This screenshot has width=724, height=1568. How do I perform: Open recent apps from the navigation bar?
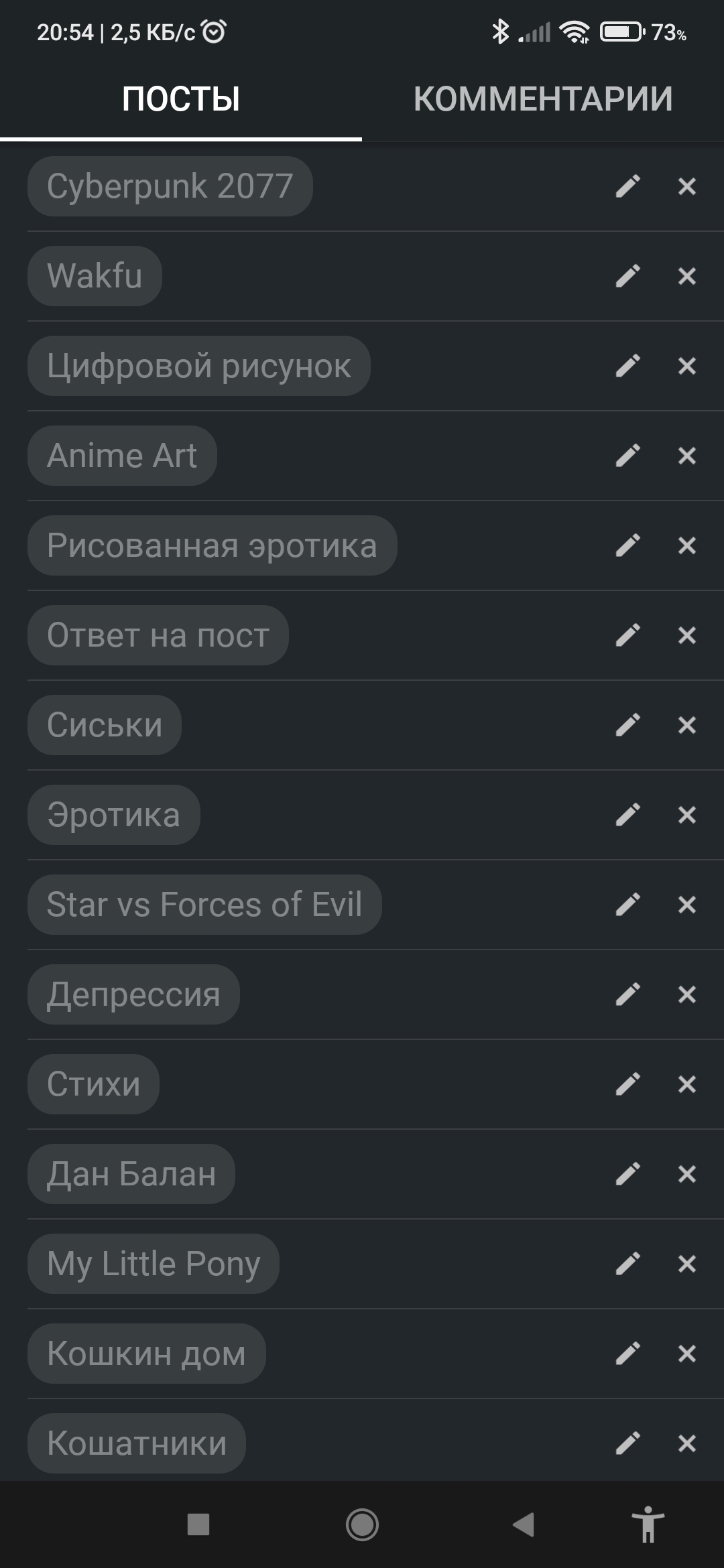(x=198, y=1524)
